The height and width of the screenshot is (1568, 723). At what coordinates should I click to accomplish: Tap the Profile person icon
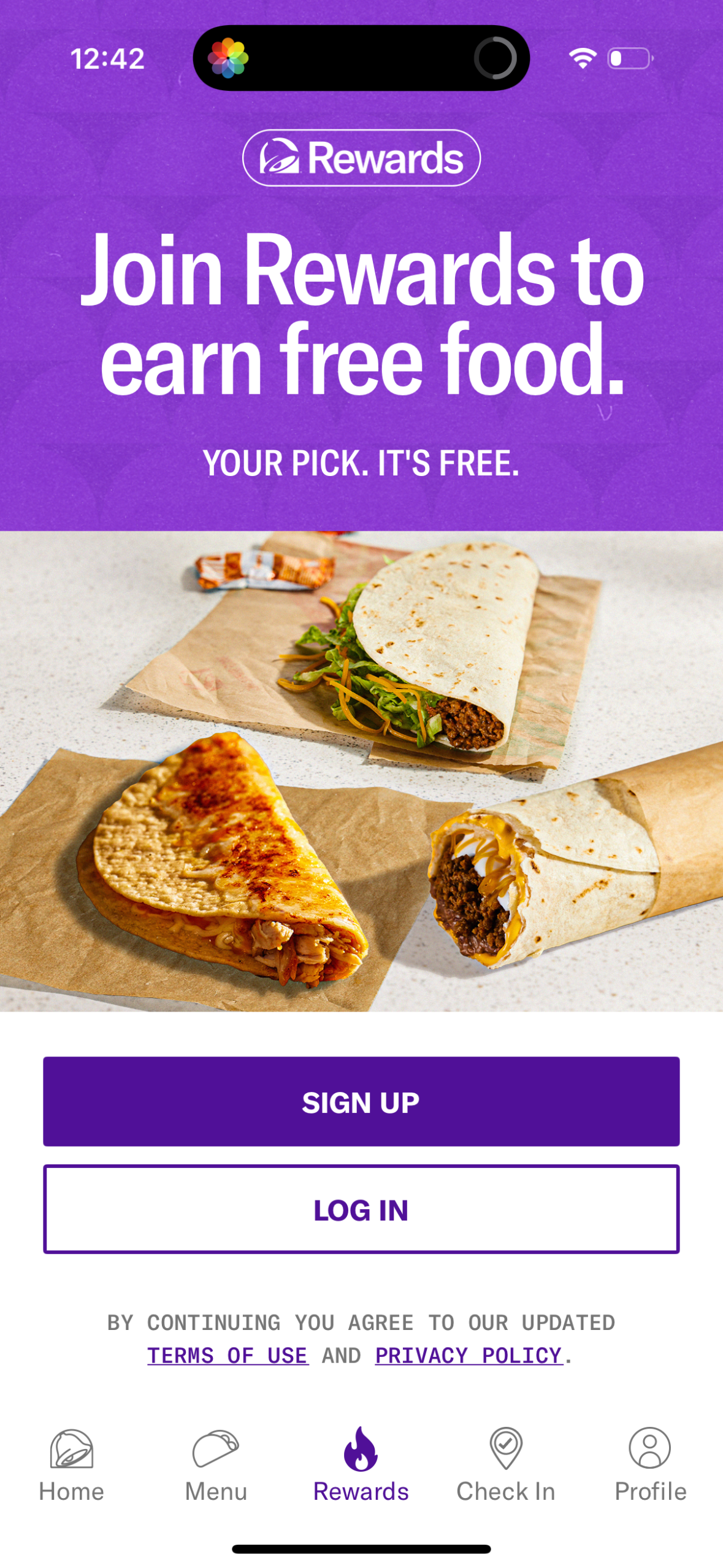(x=649, y=1447)
